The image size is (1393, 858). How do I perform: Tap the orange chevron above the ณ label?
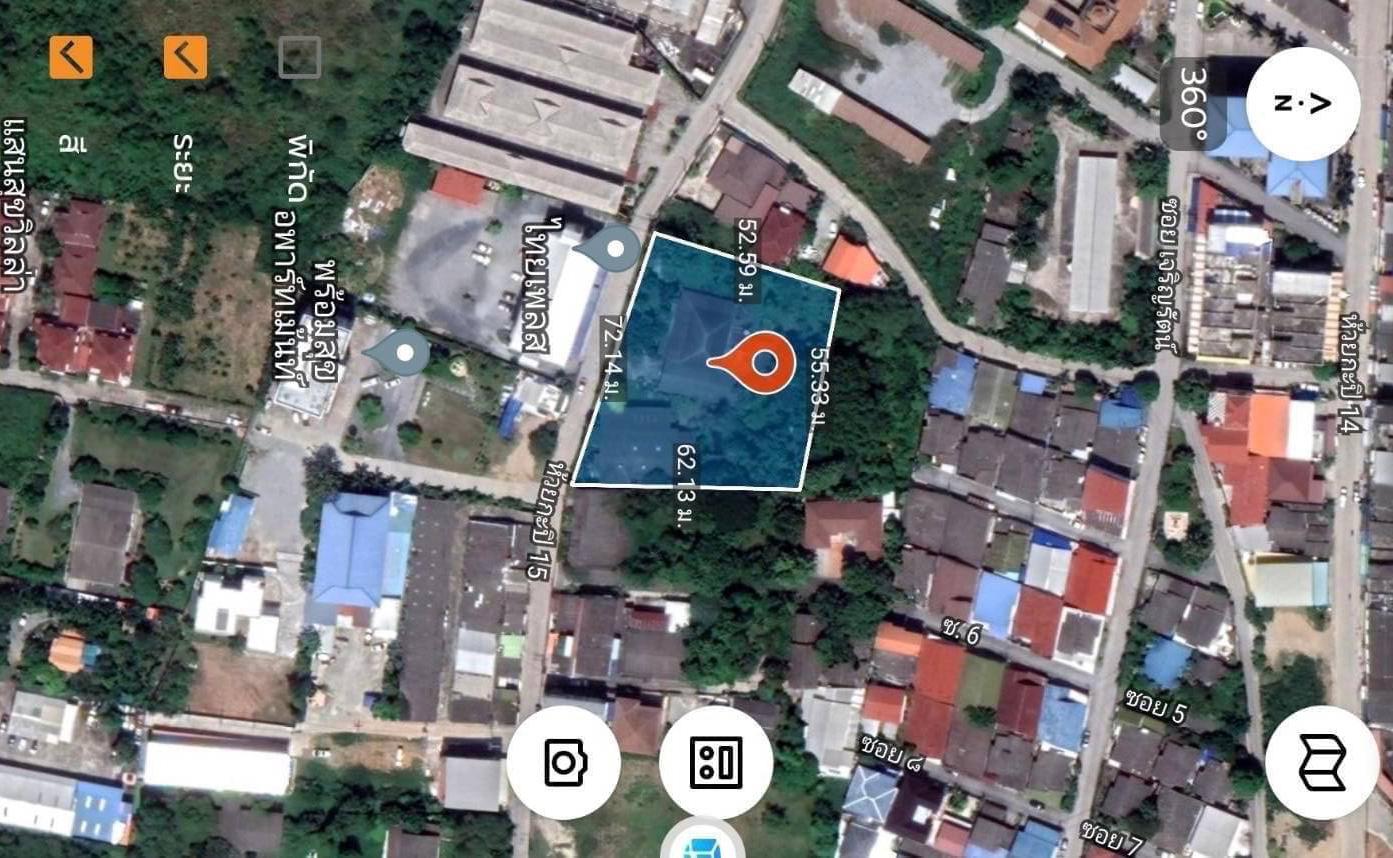point(71,57)
